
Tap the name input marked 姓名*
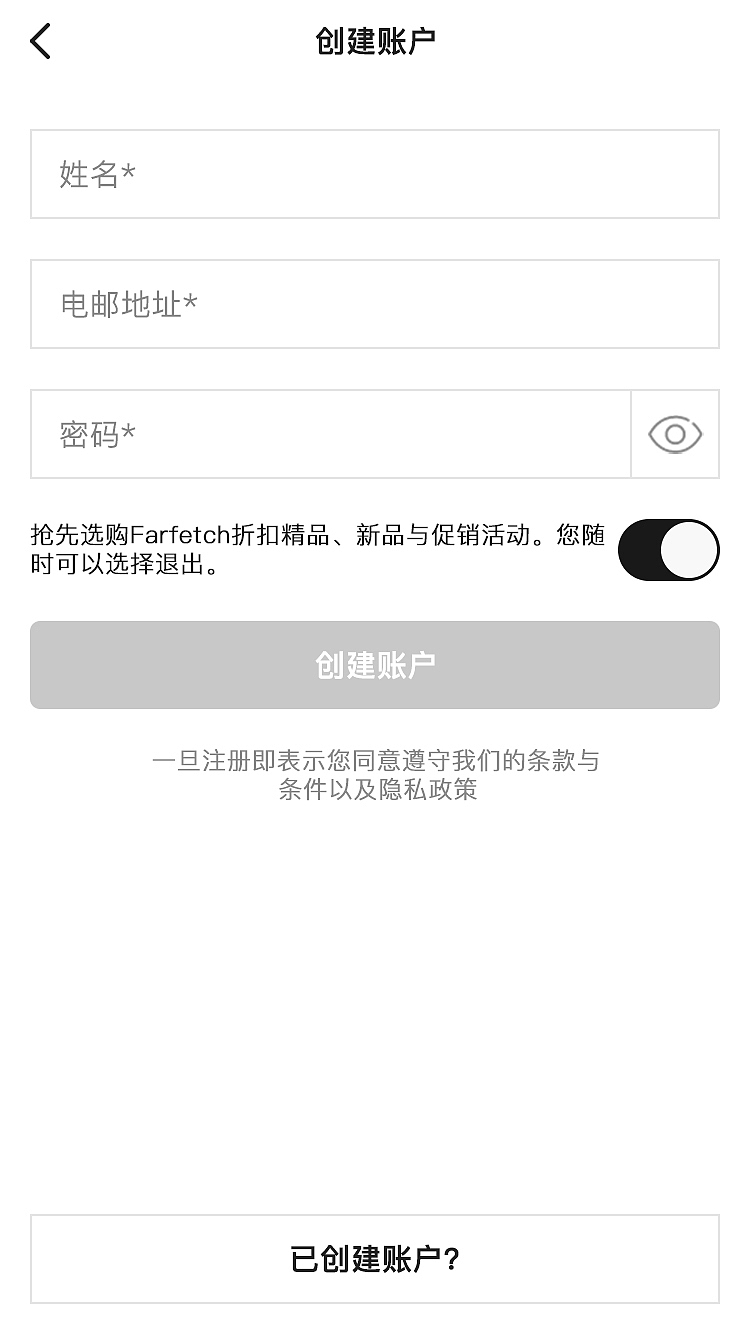click(x=375, y=174)
